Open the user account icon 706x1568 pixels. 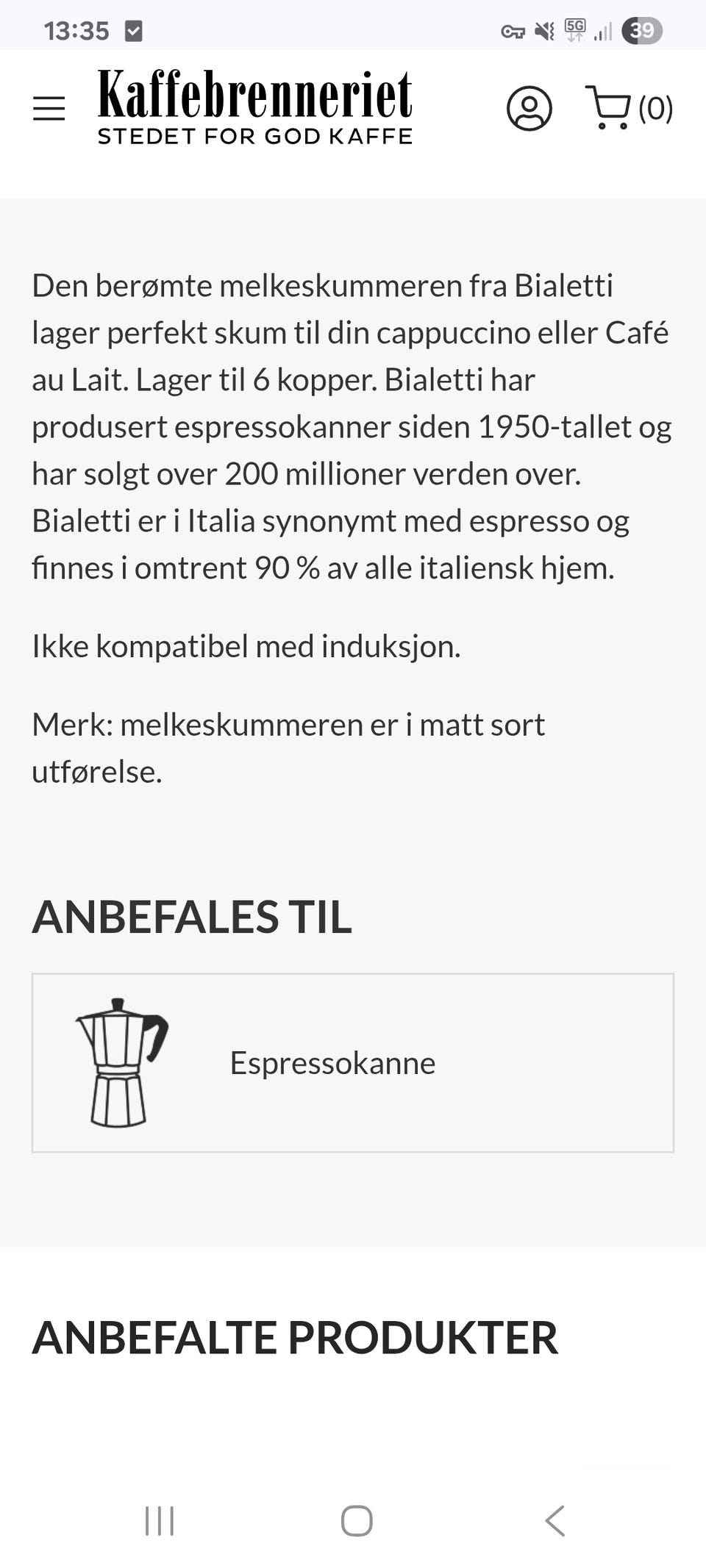(x=529, y=109)
